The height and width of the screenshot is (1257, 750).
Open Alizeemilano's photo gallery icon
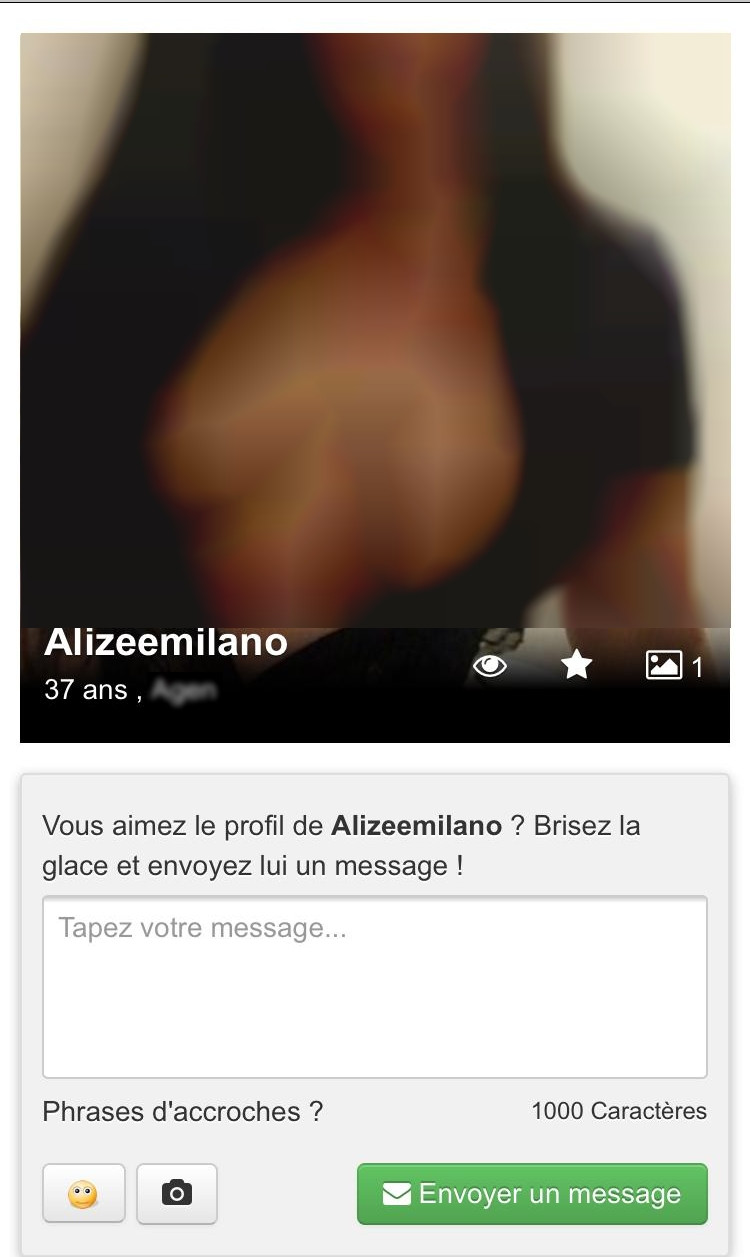tap(664, 666)
